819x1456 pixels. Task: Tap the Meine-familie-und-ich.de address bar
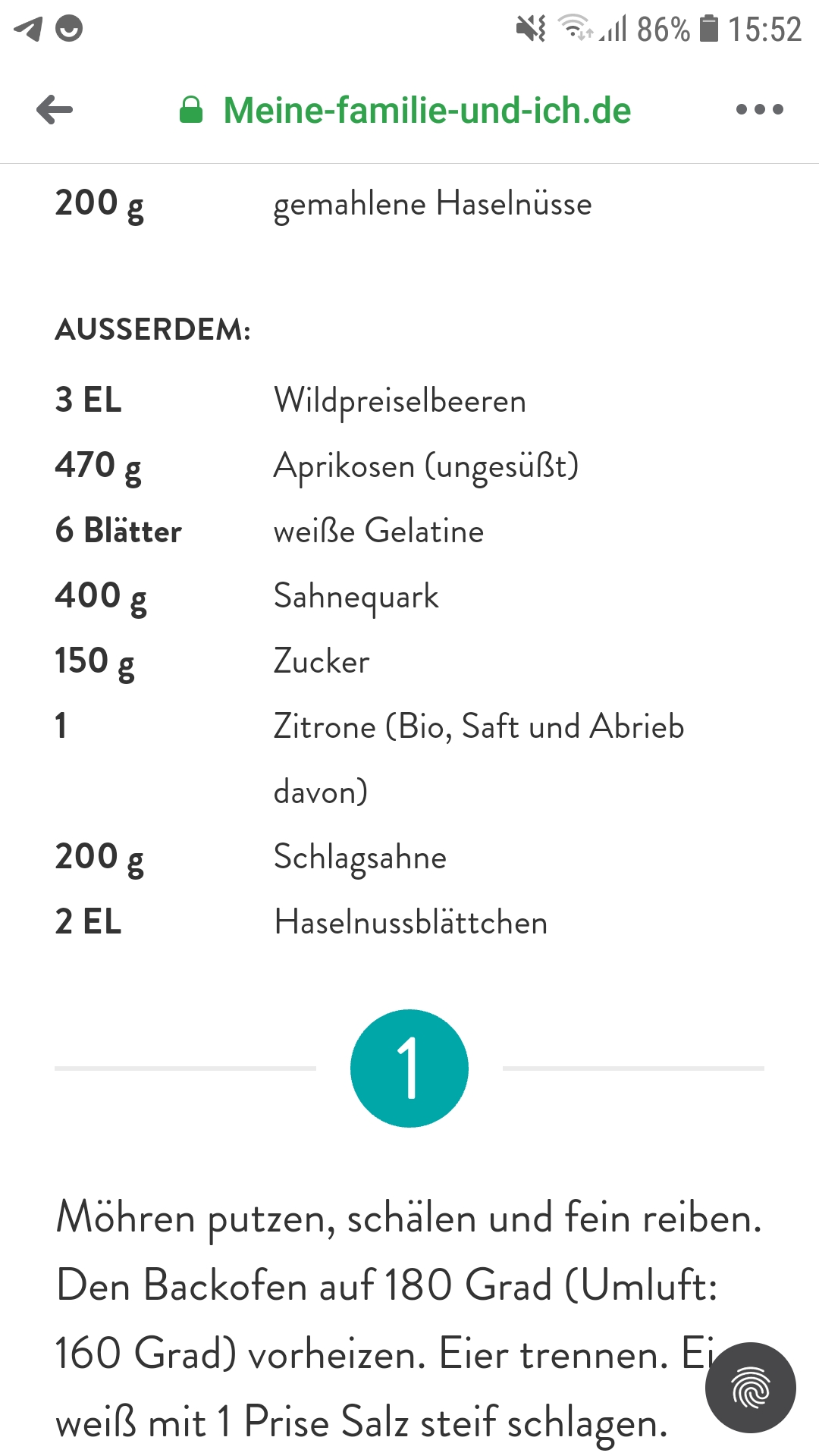pos(426,111)
